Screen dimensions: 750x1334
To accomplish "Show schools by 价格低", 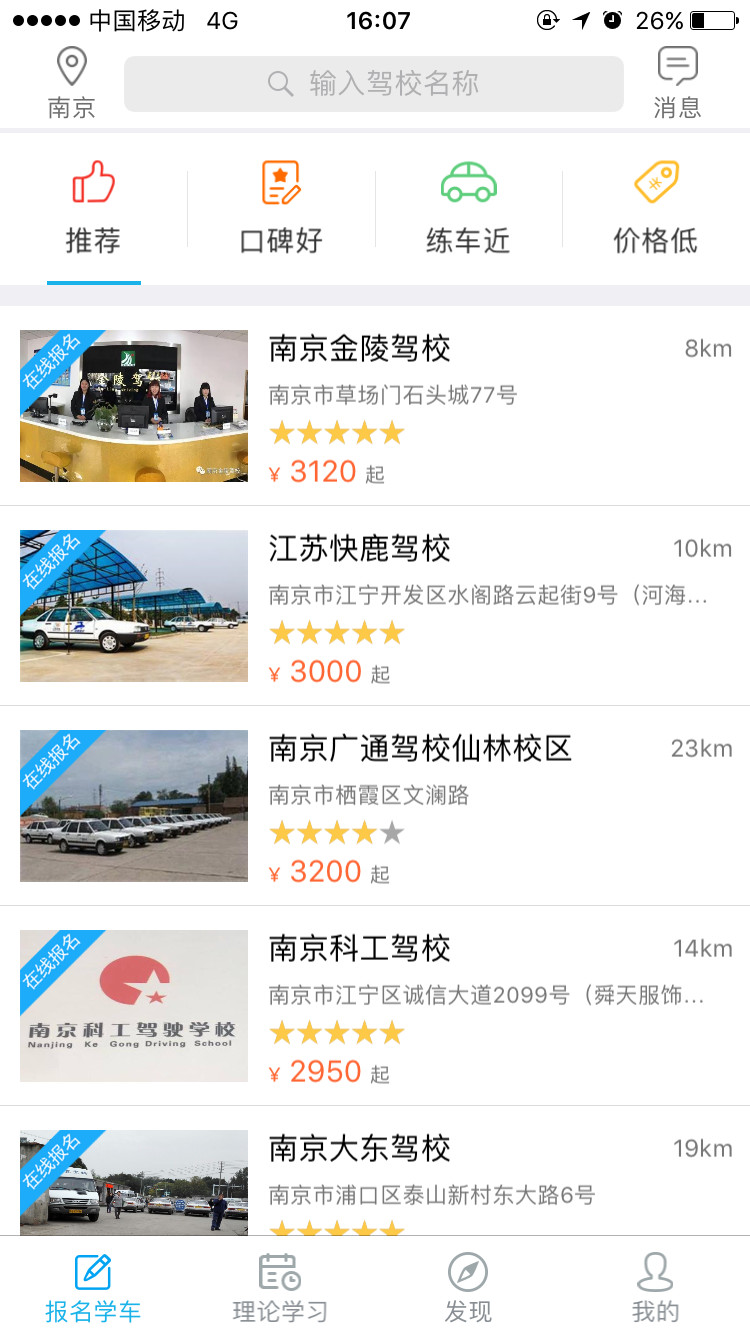I will (655, 210).
